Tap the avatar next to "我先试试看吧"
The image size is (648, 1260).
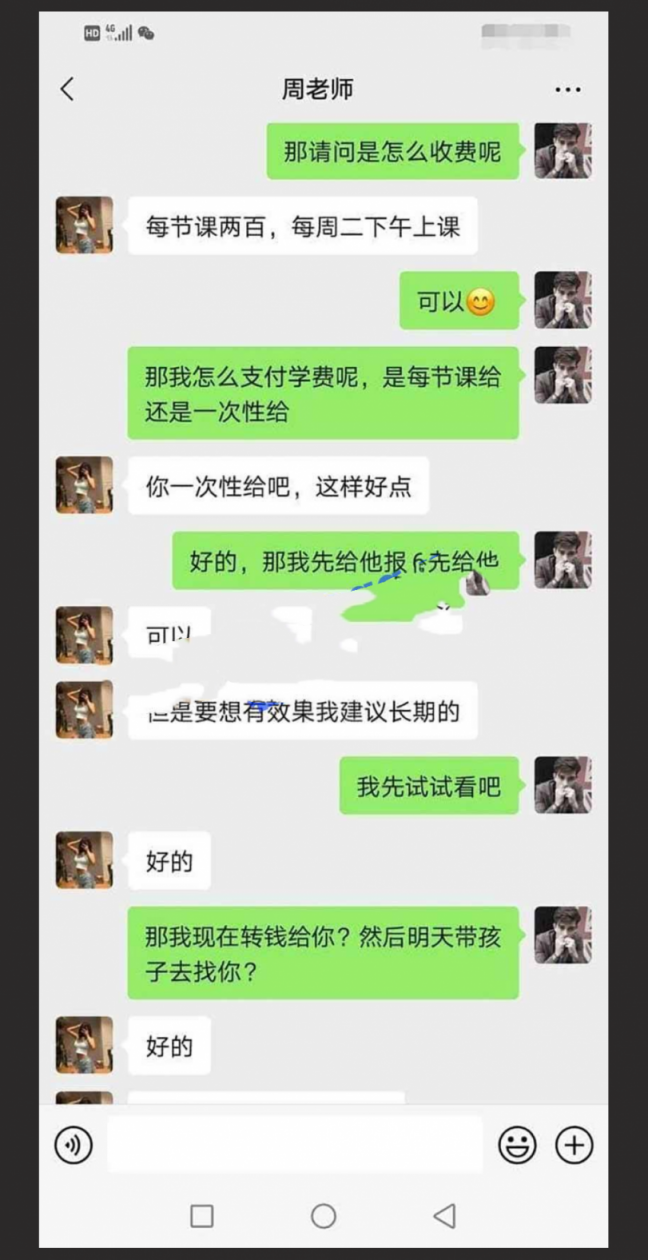pyautogui.click(x=562, y=785)
